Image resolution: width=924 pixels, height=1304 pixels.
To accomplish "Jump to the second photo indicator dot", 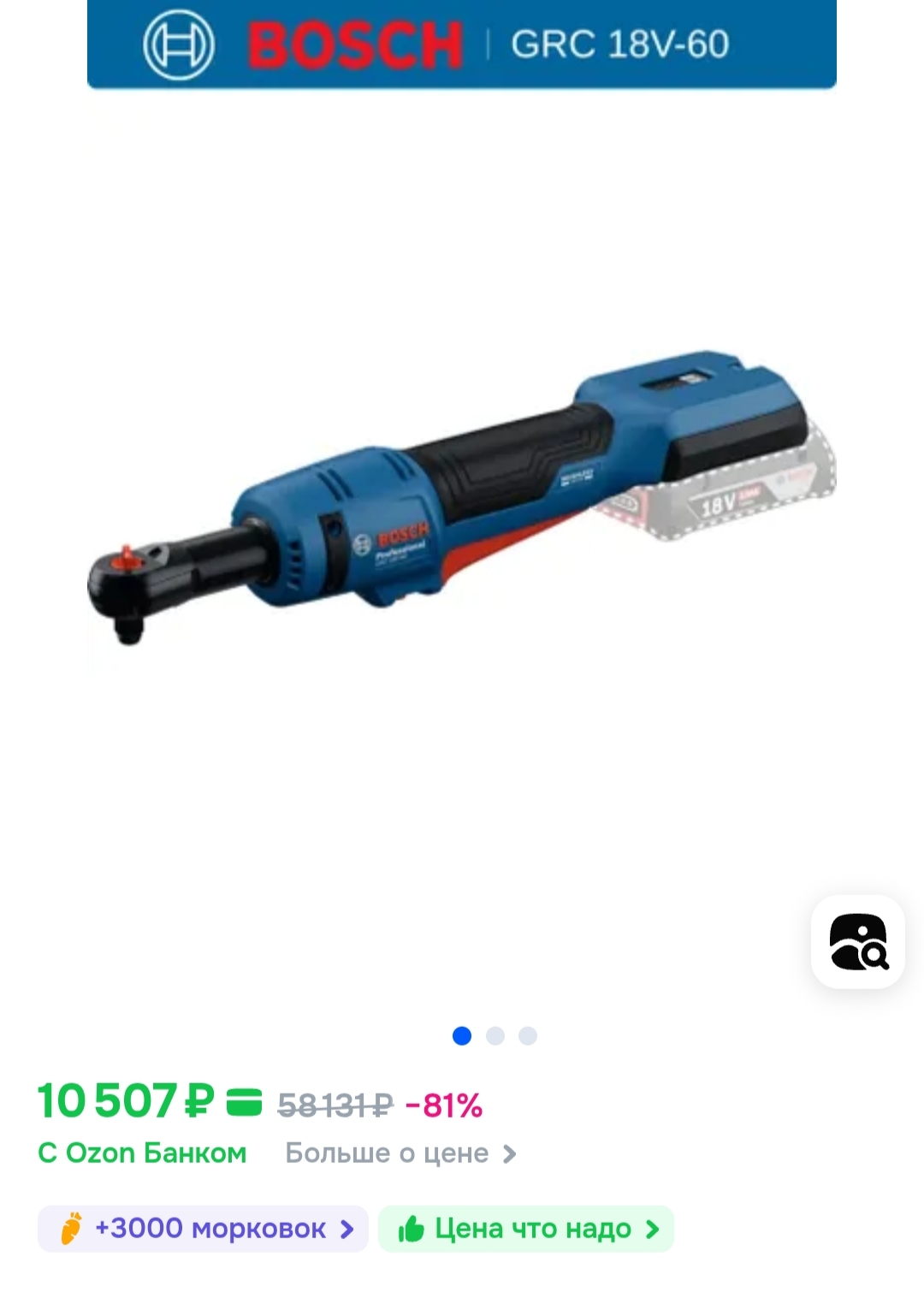I will click(x=495, y=1036).
